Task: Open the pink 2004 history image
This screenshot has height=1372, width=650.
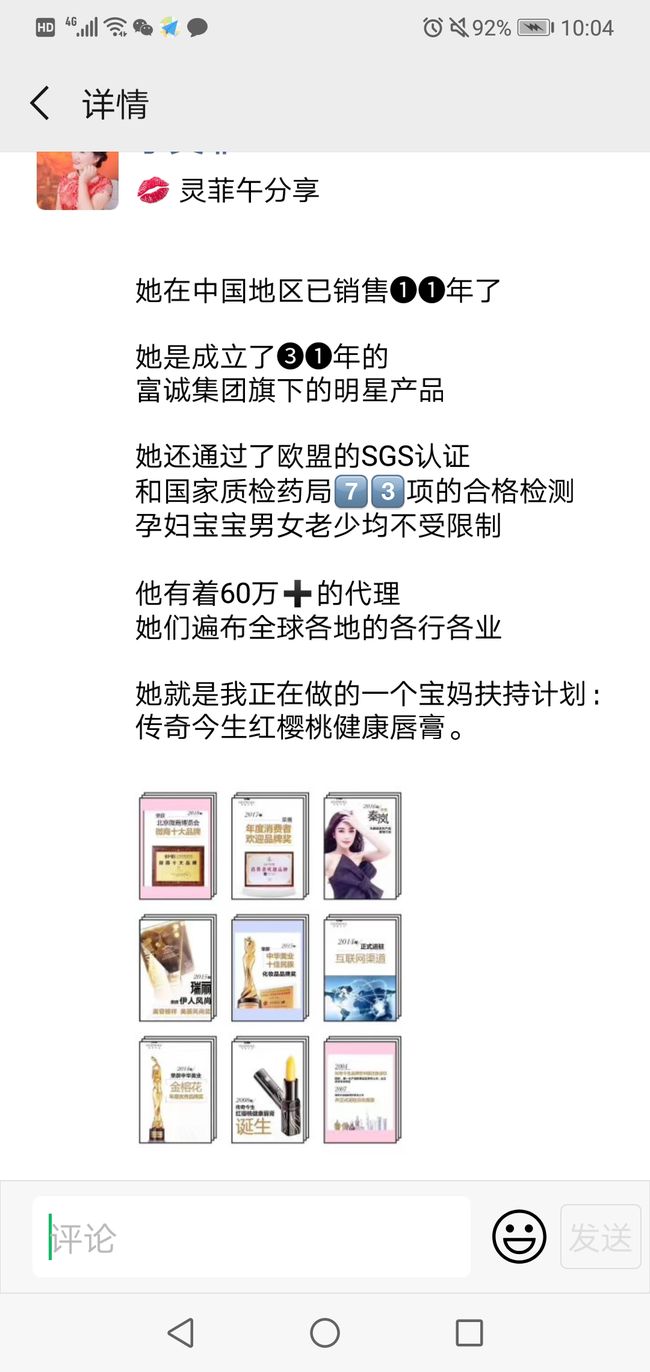Action: (x=362, y=1090)
